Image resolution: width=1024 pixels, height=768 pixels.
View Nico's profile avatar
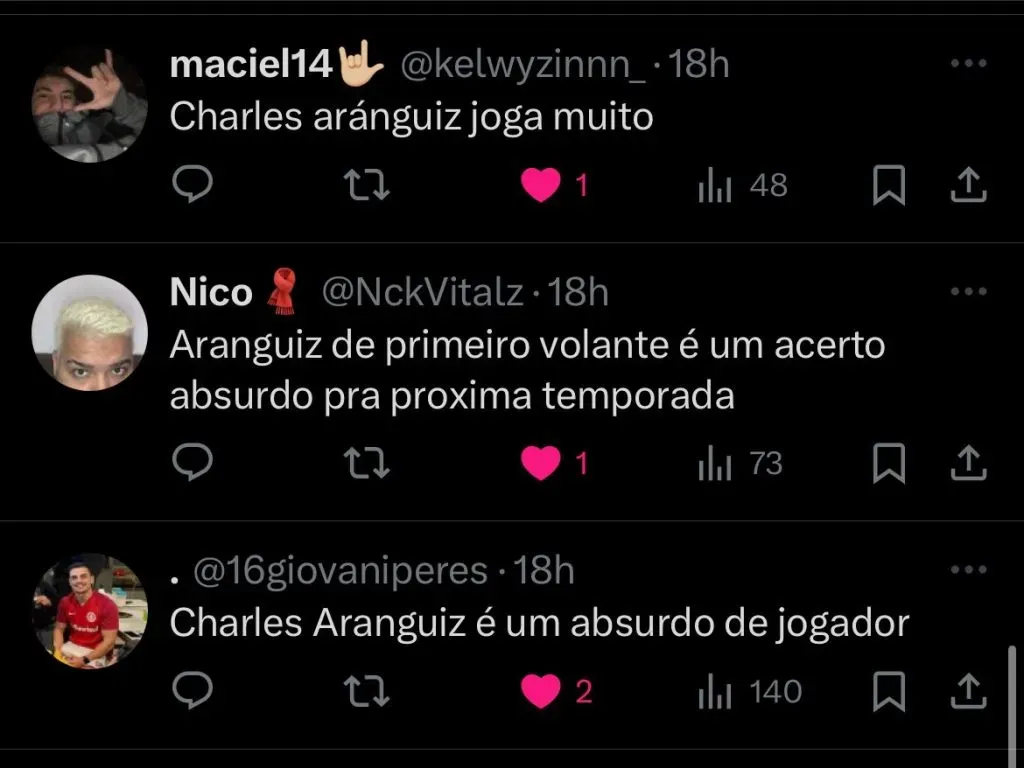[x=89, y=333]
